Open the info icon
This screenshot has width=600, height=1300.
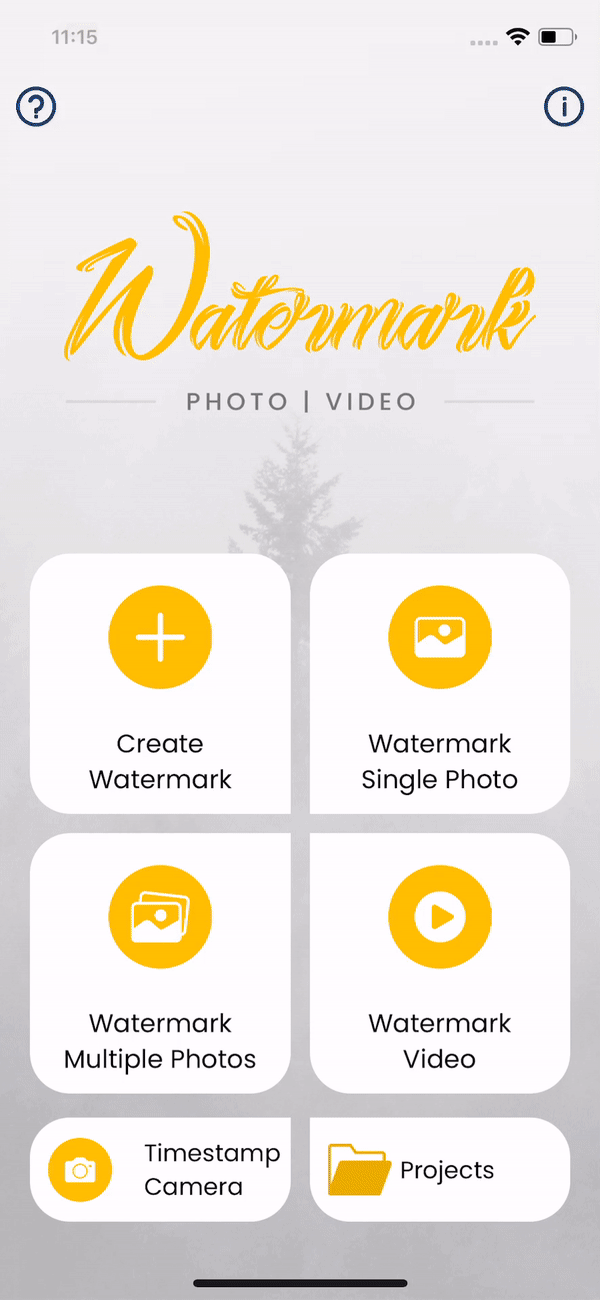point(564,106)
